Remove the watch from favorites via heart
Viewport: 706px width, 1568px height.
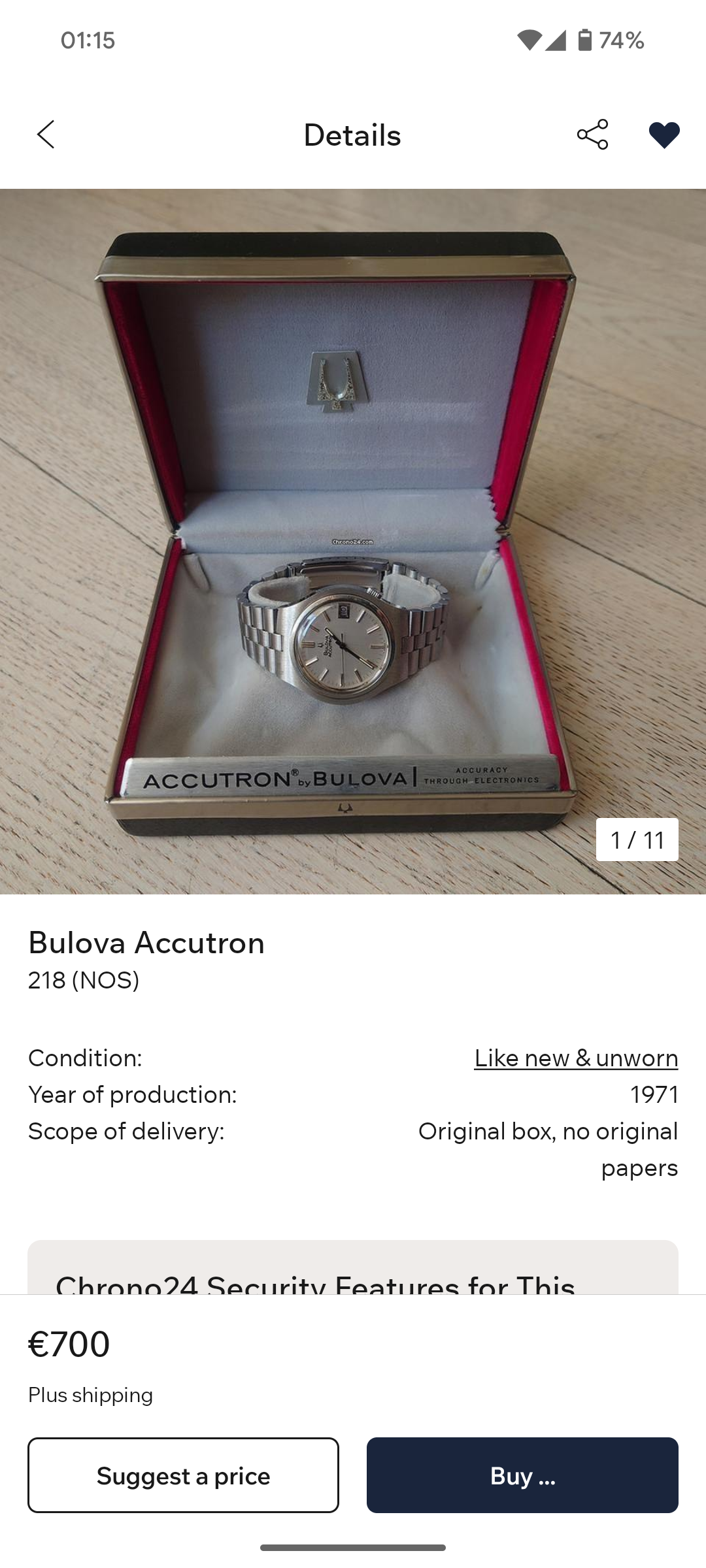coord(664,135)
